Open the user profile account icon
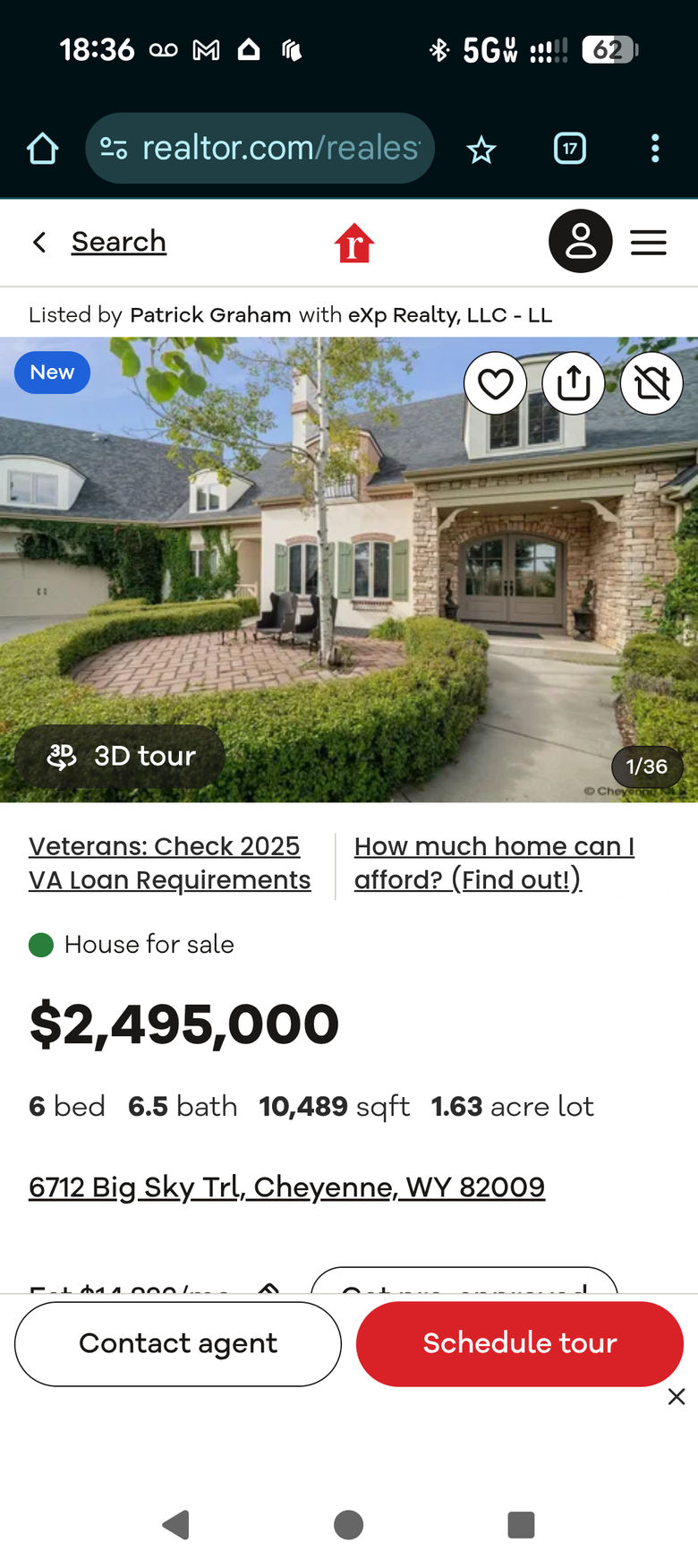Viewport: 698px width, 1568px height. (x=580, y=242)
